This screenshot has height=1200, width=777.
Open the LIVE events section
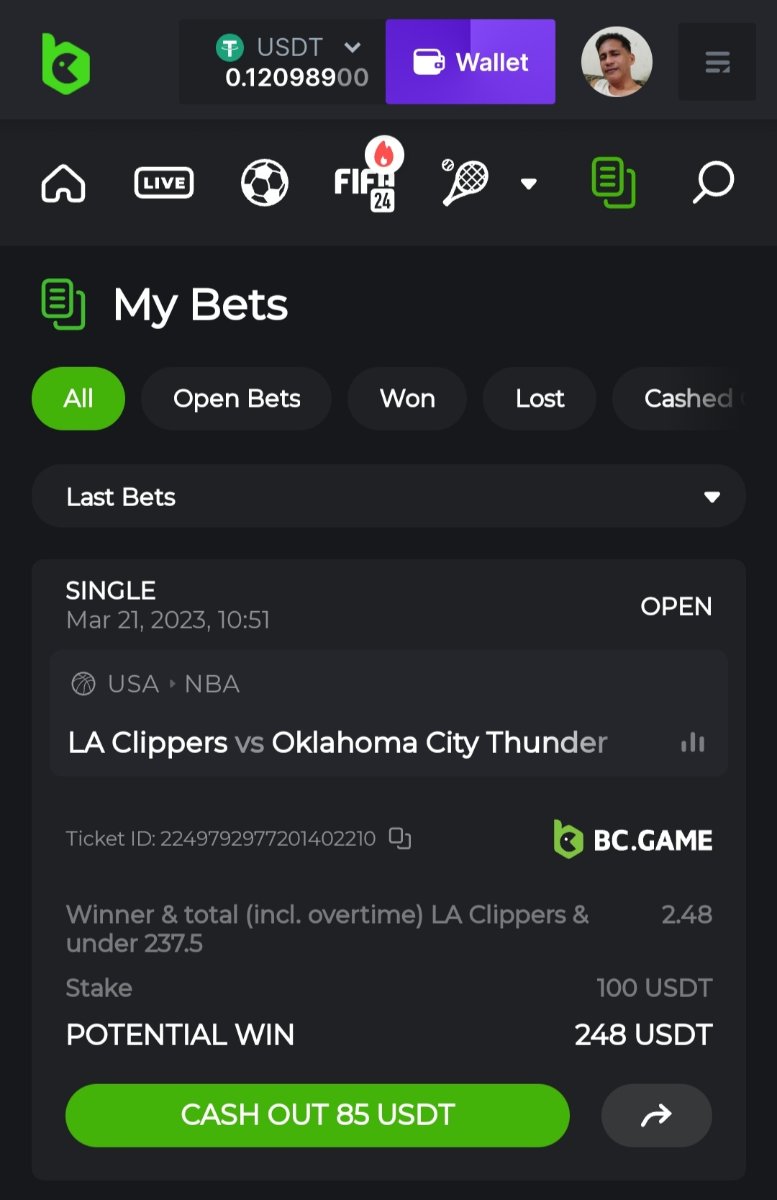click(x=164, y=183)
